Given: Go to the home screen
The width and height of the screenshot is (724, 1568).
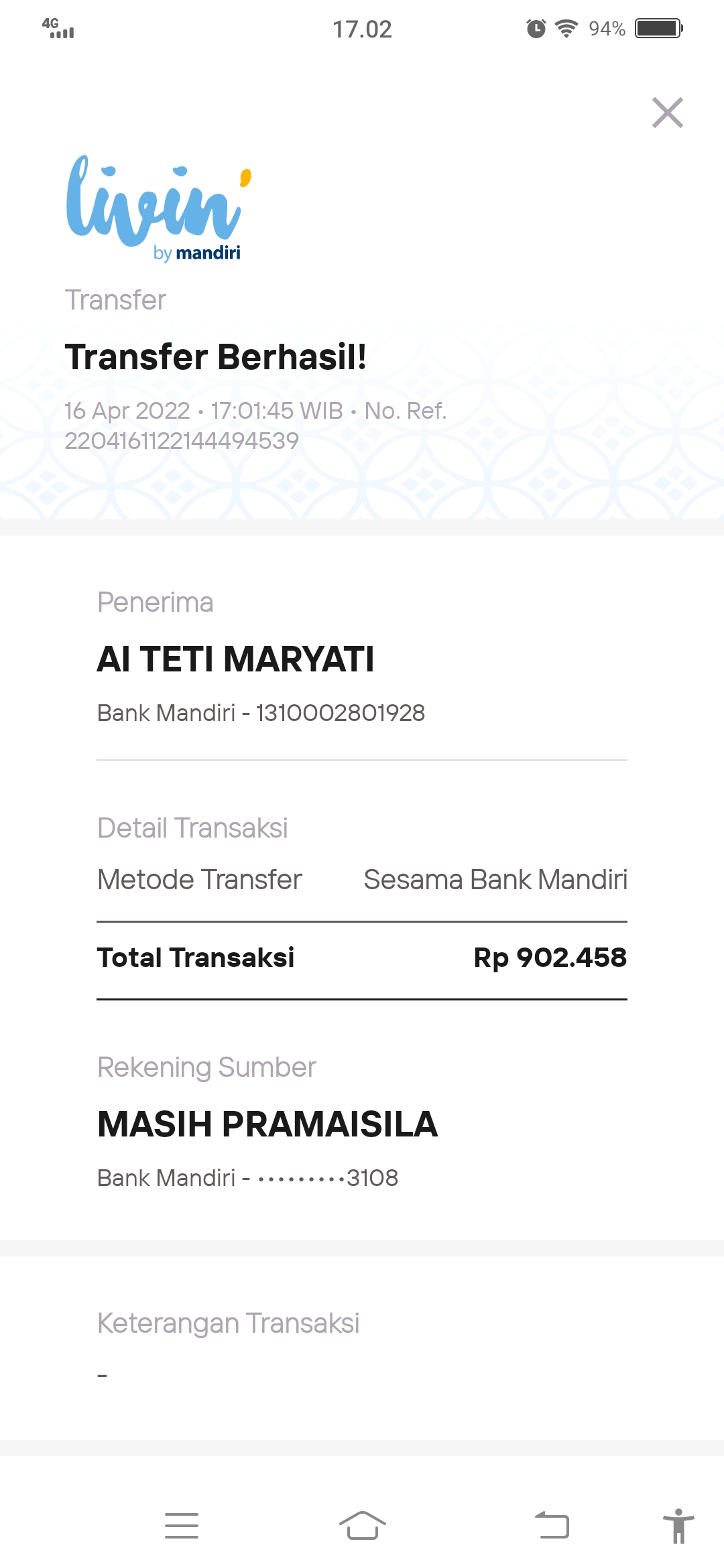Looking at the screenshot, I should pos(363,1526).
